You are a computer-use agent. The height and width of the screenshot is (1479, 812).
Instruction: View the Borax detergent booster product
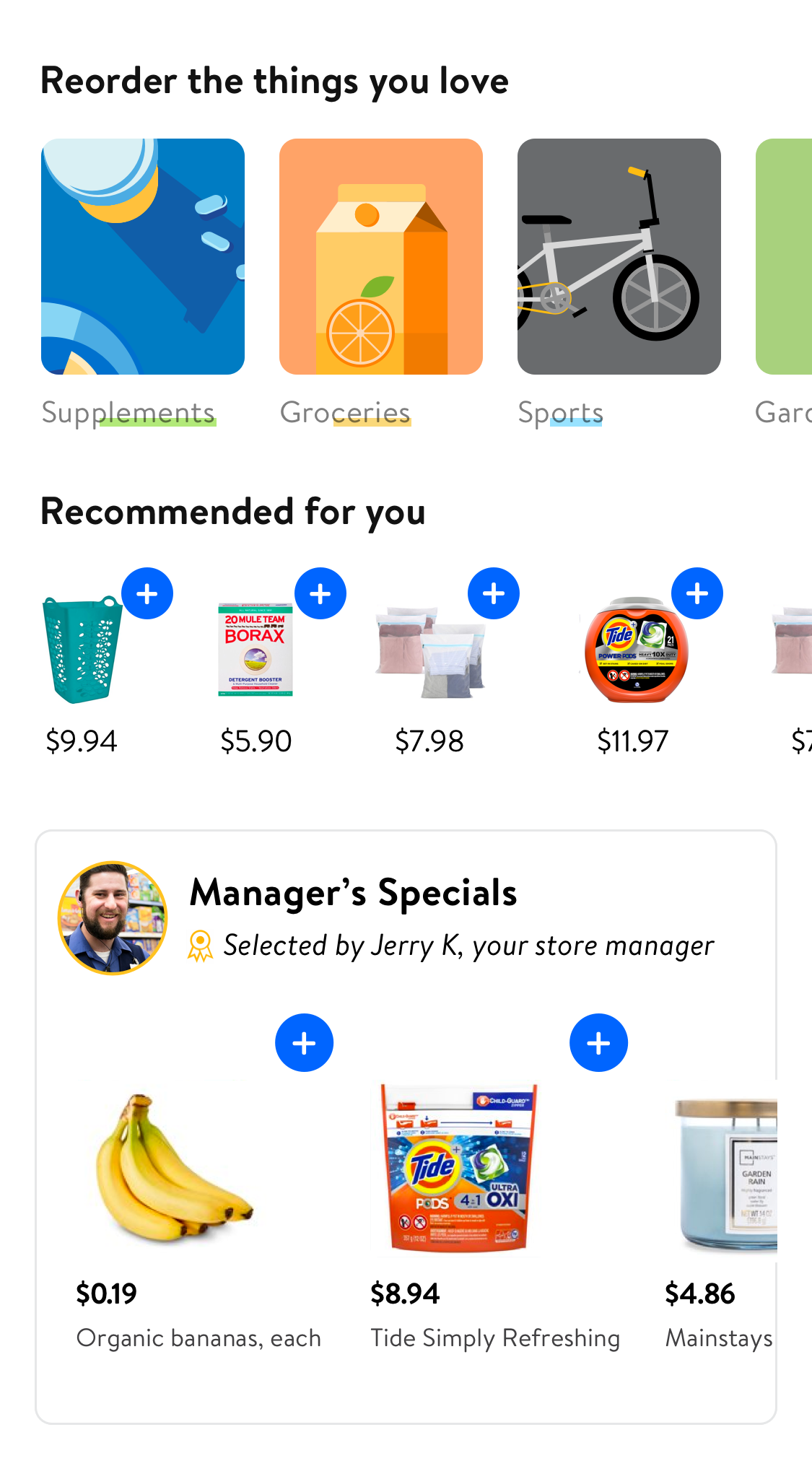click(255, 650)
